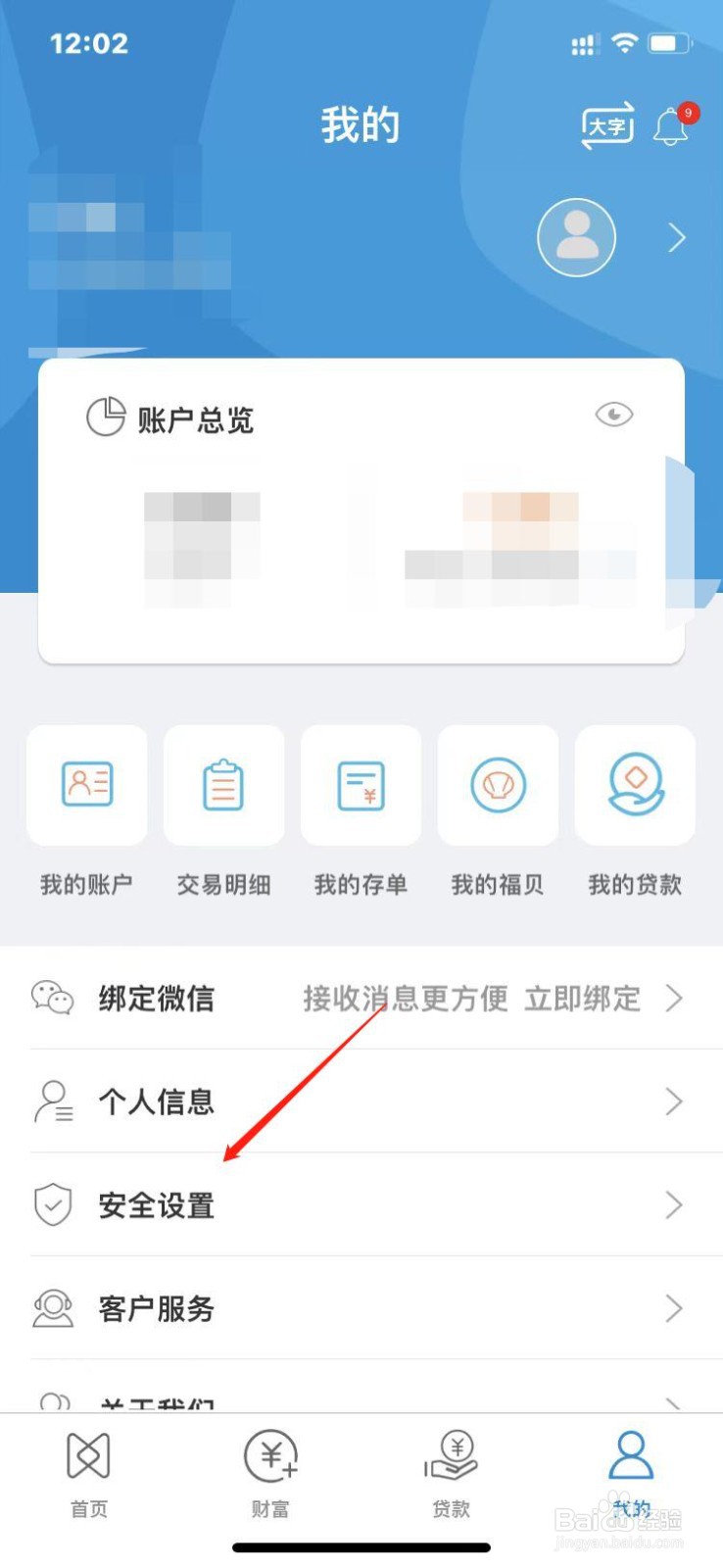Open the profile arrow next to the avatar
The height and width of the screenshot is (1568, 723).
[x=676, y=237]
